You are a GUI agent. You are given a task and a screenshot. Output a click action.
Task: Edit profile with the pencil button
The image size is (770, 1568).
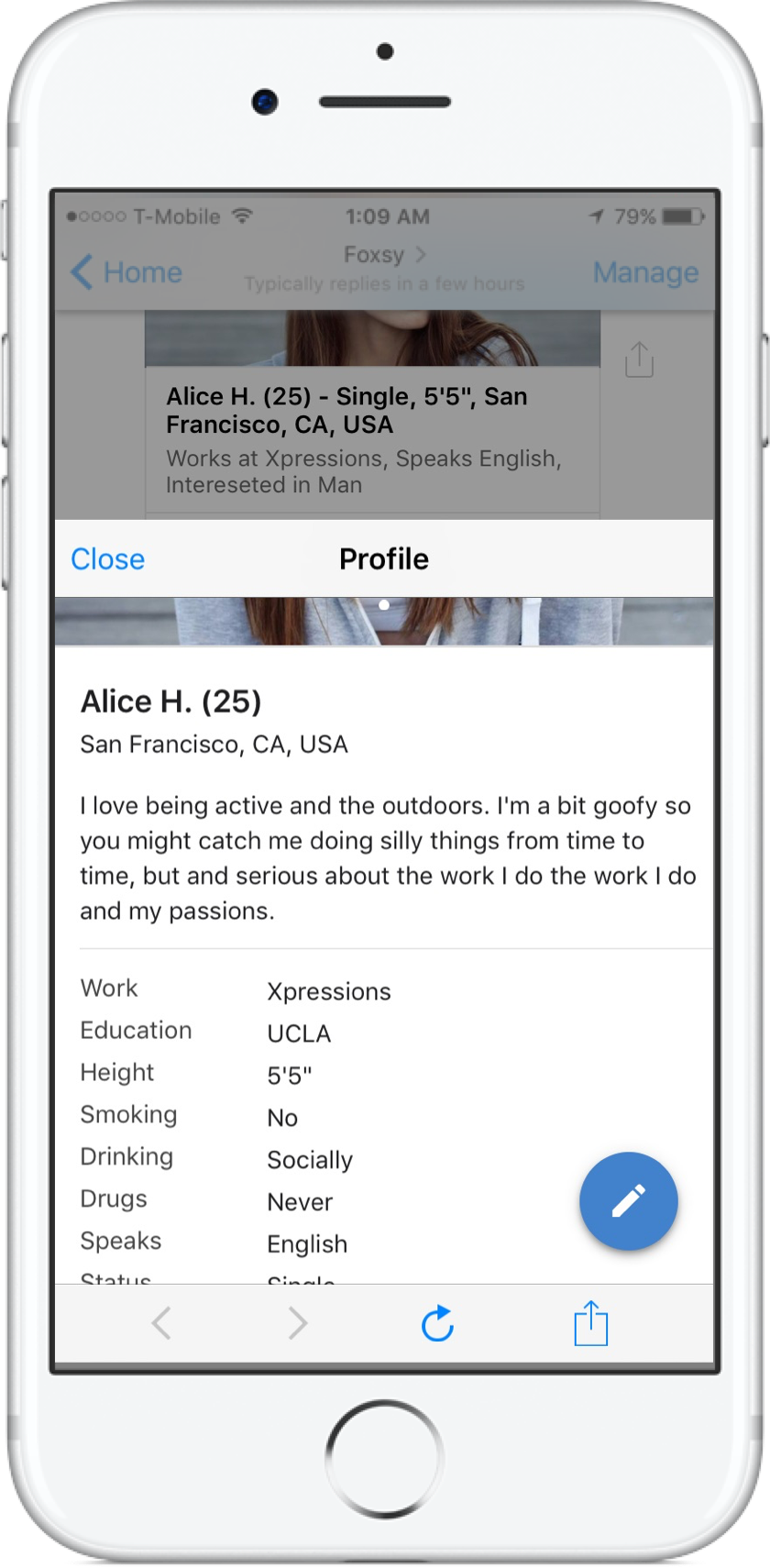point(629,1201)
